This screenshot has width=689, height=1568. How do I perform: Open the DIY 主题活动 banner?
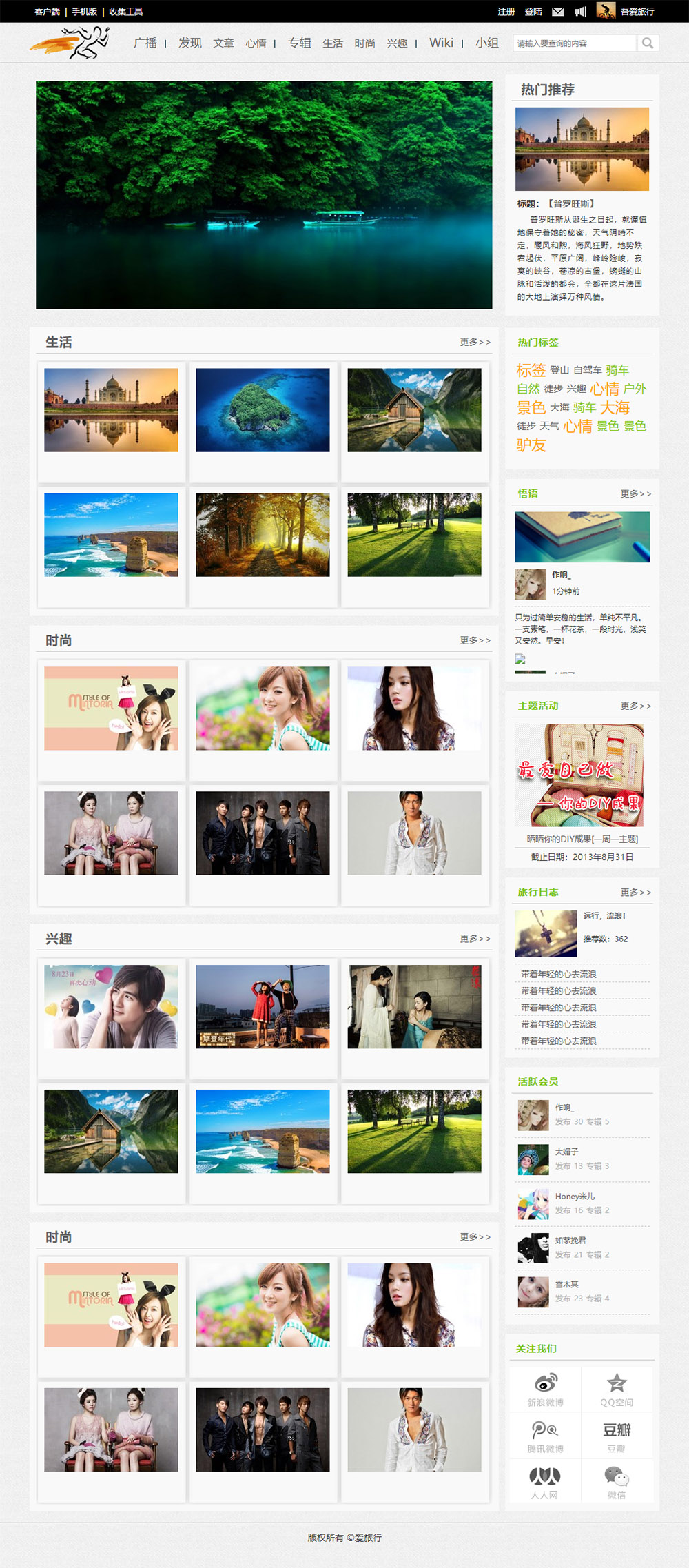click(x=579, y=775)
